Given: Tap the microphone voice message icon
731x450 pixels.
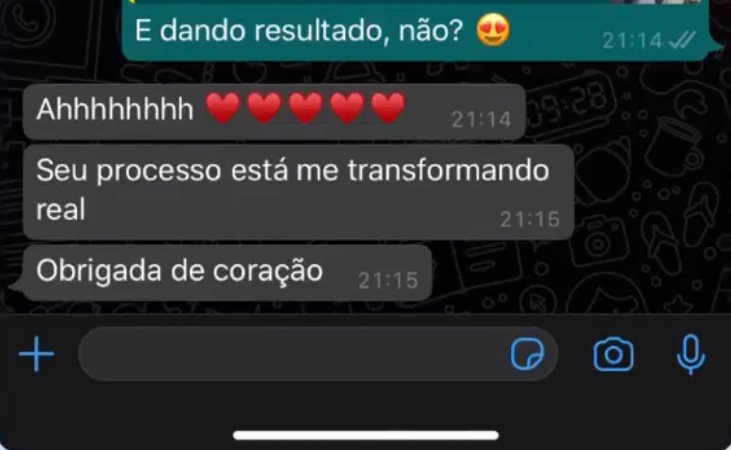Looking at the screenshot, I should click(691, 354).
